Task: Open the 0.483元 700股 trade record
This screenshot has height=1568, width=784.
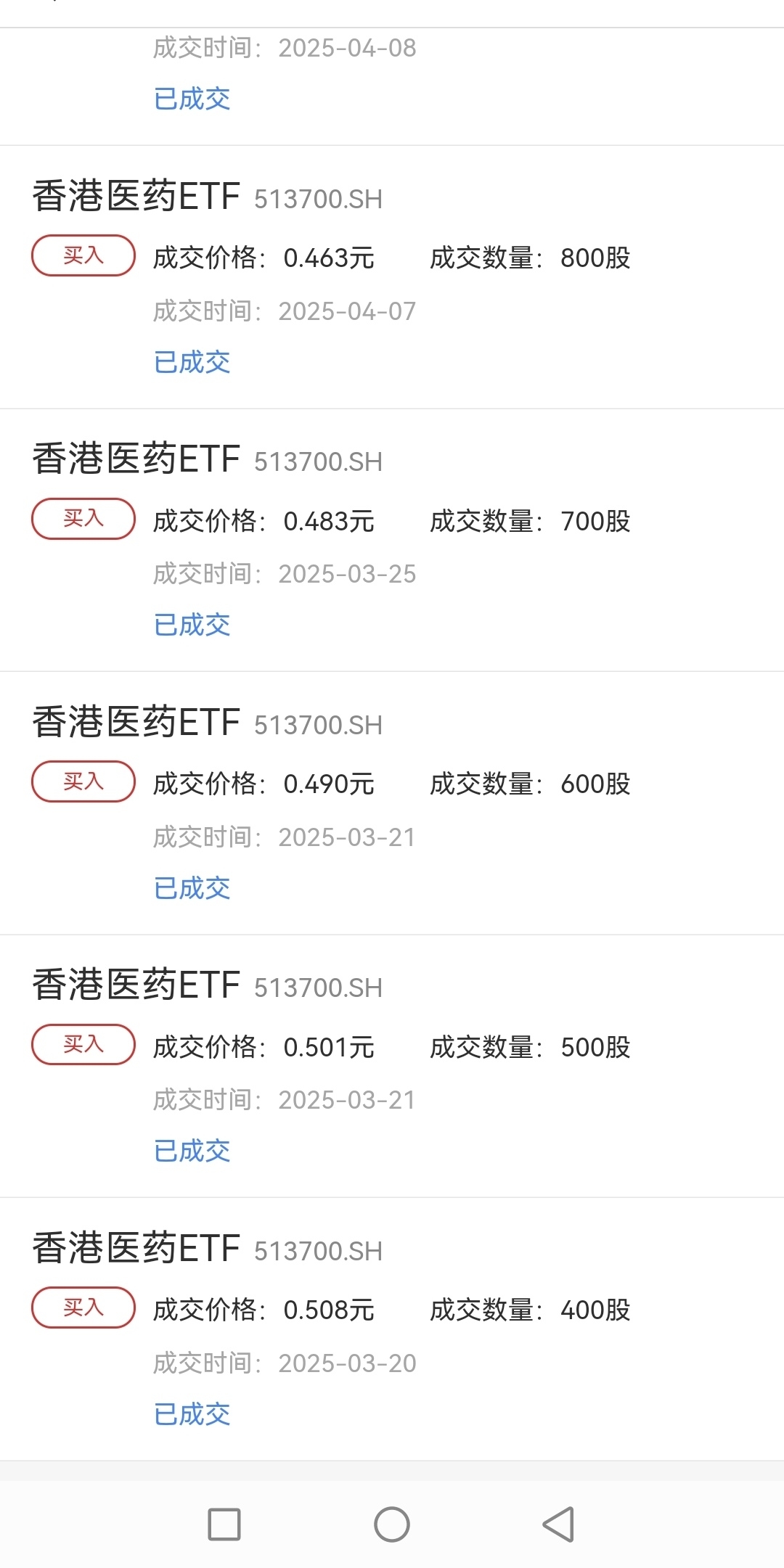Action: pyautogui.click(x=392, y=540)
